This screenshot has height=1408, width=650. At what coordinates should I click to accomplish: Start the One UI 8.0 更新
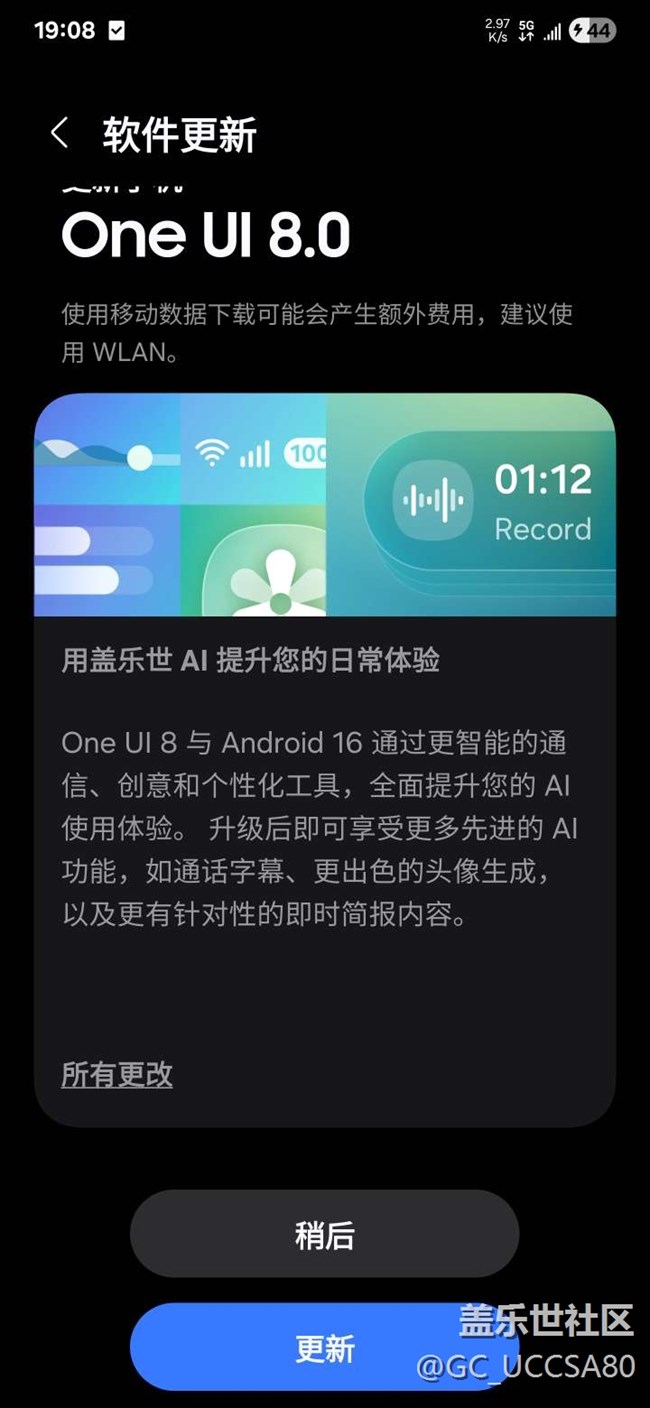[324, 1347]
